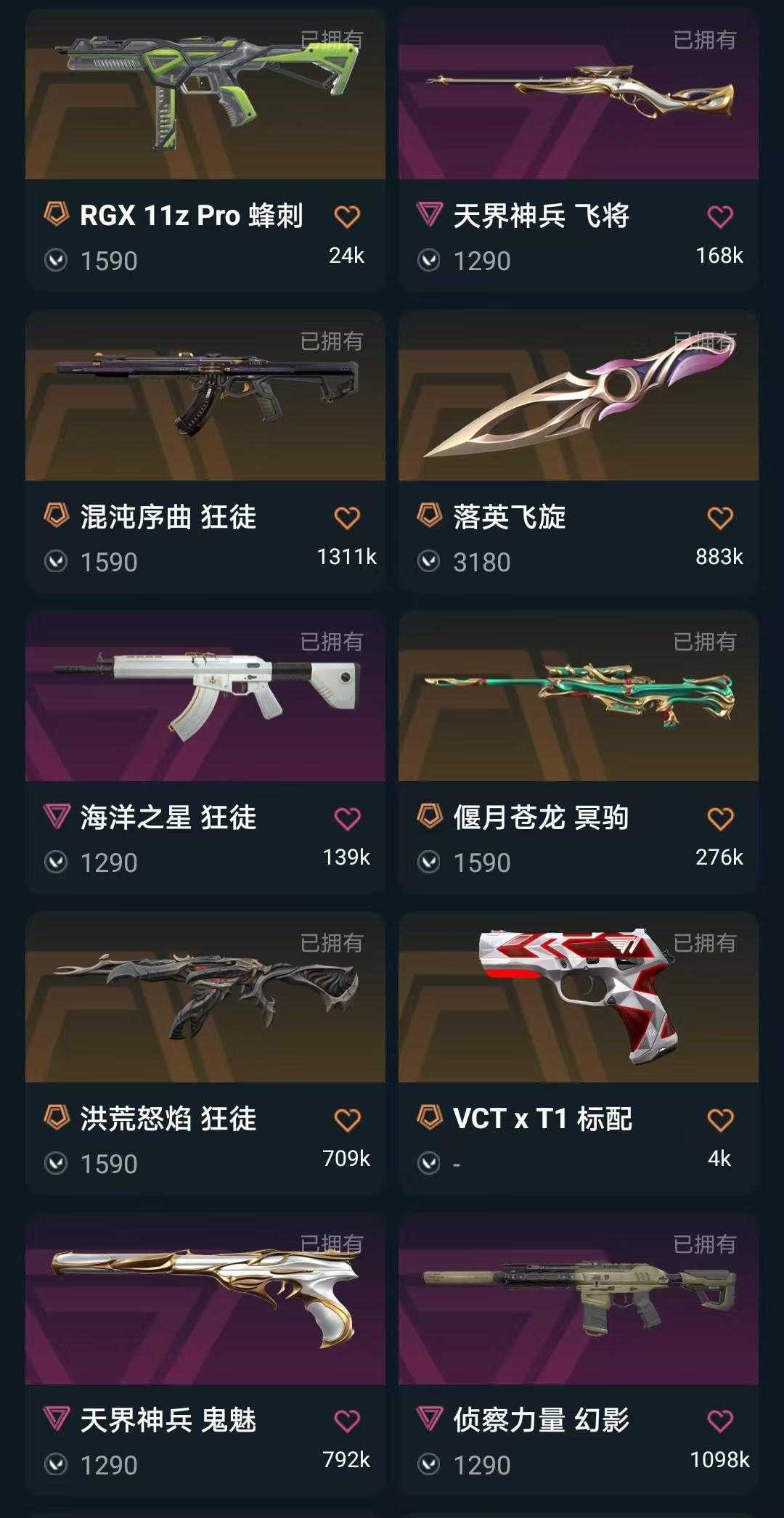Favorite the 天界神兵 飞将 skin
This screenshot has height=1518, width=784.
tap(720, 216)
